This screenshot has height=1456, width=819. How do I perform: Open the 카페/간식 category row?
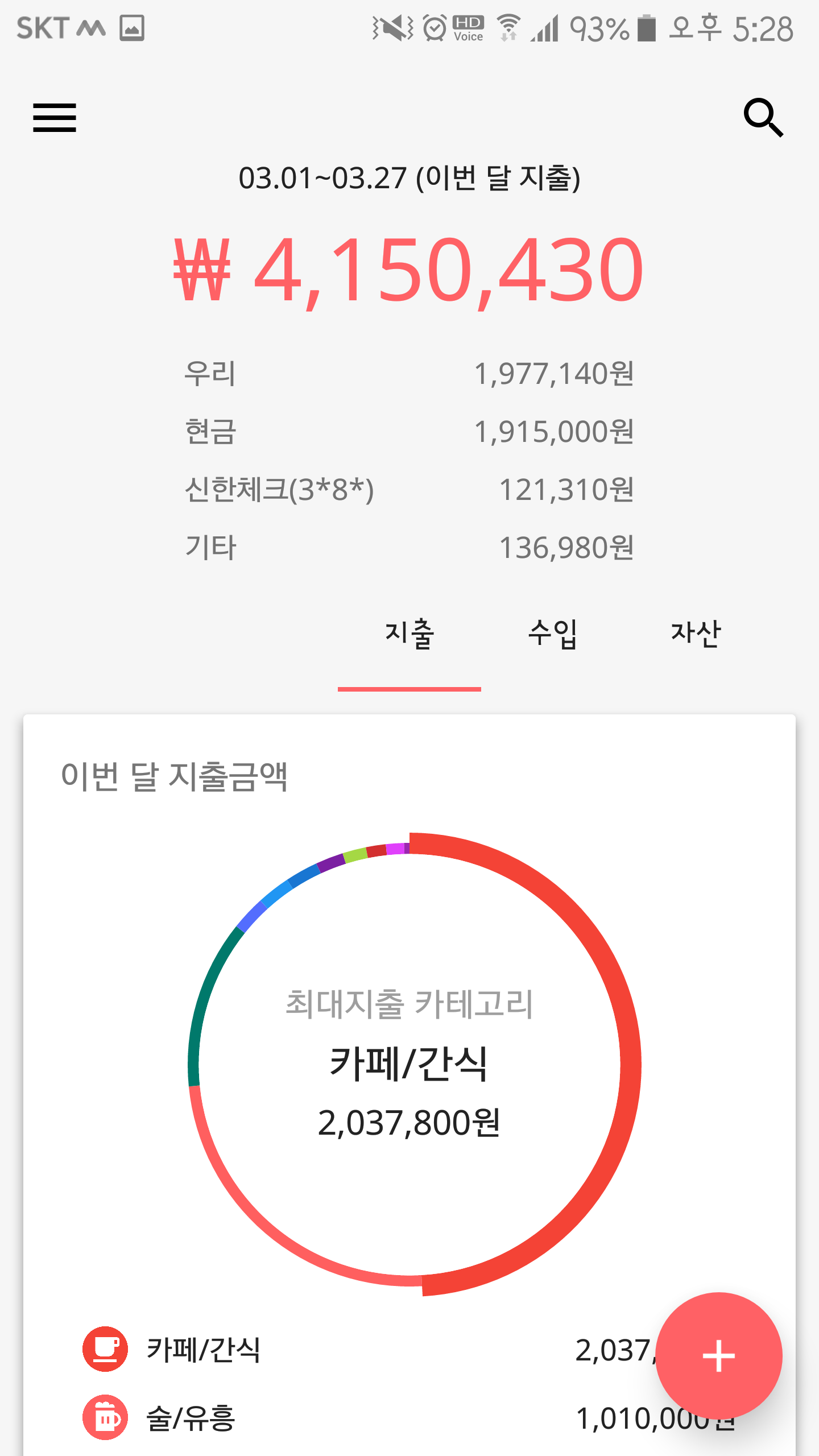341,1350
